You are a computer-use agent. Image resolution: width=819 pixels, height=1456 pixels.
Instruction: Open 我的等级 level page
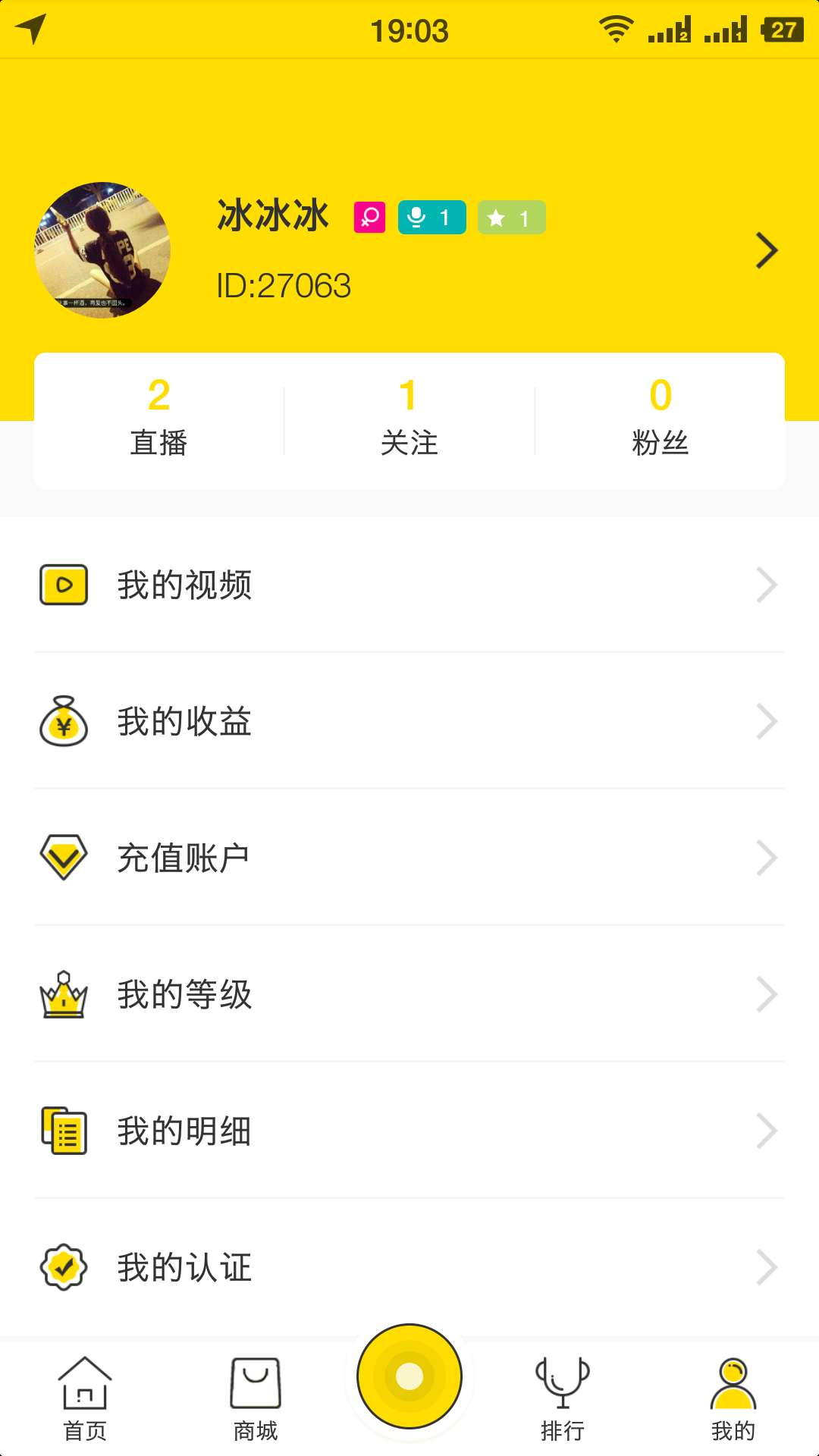click(409, 994)
